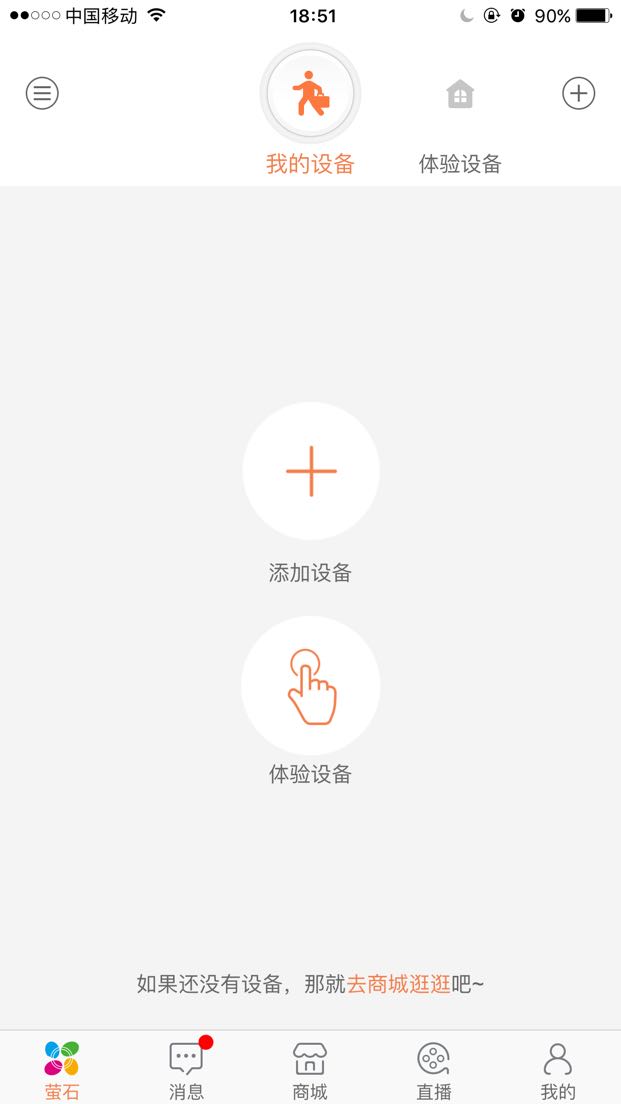This screenshot has height=1104, width=621.
Task: Follow the 去商城逛逛 link
Action: [x=399, y=984]
